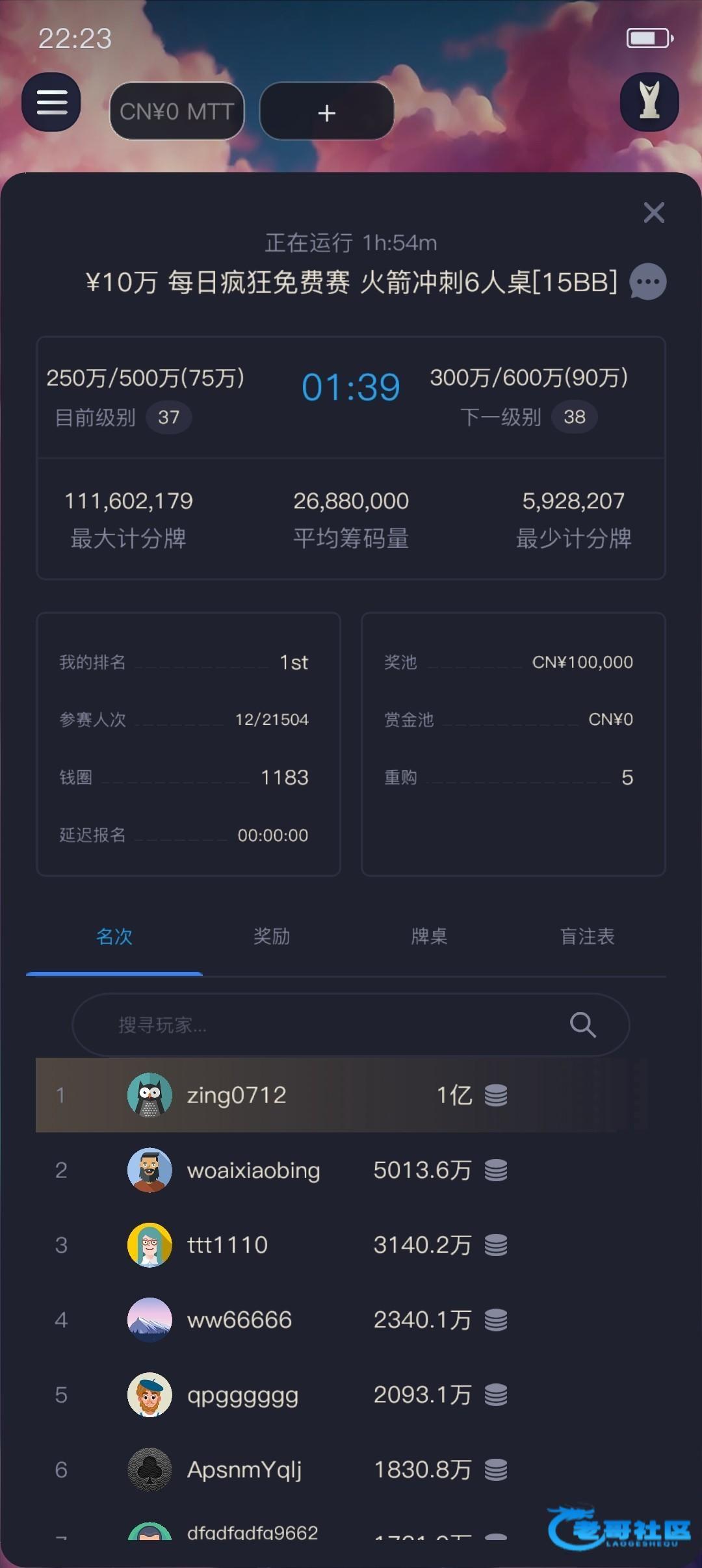
Task: Open the hamburger menu
Action: coord(51,103)
